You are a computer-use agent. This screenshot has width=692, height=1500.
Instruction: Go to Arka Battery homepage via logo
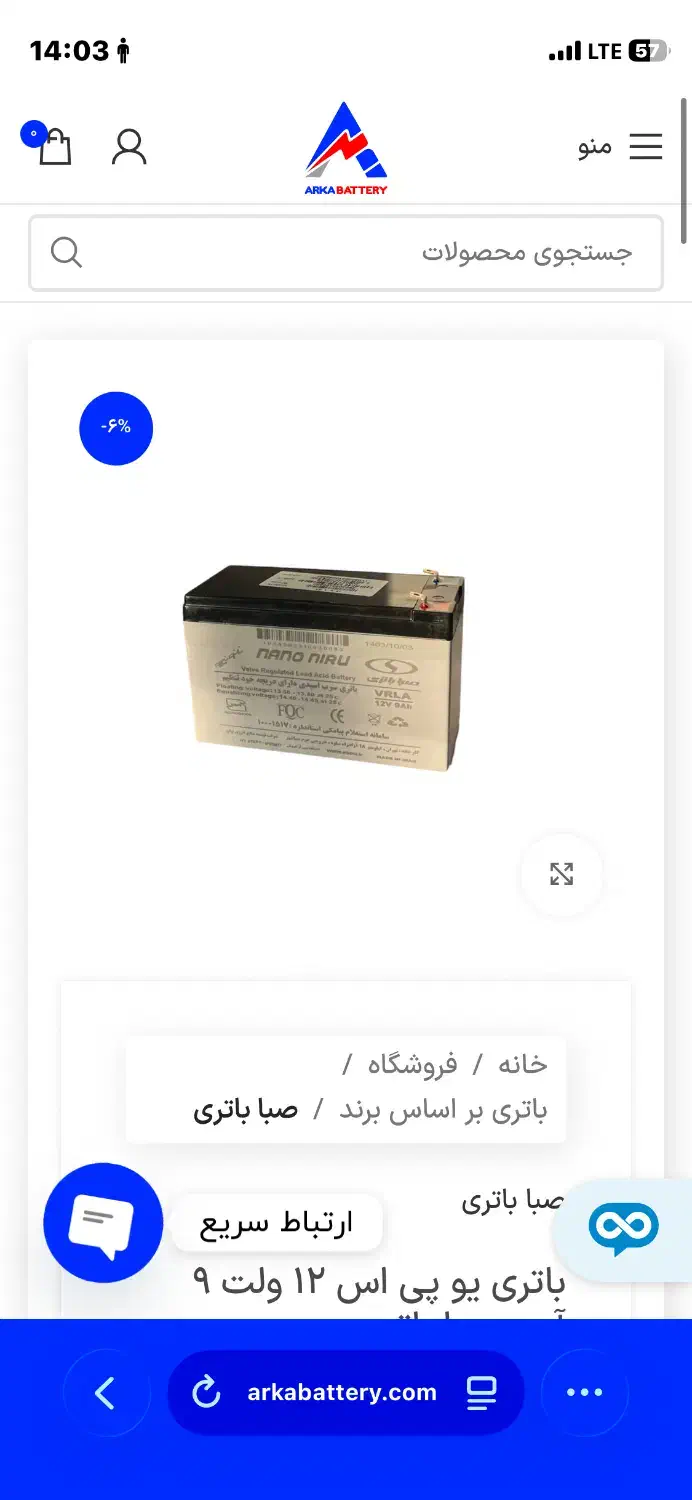coord(346,148)
